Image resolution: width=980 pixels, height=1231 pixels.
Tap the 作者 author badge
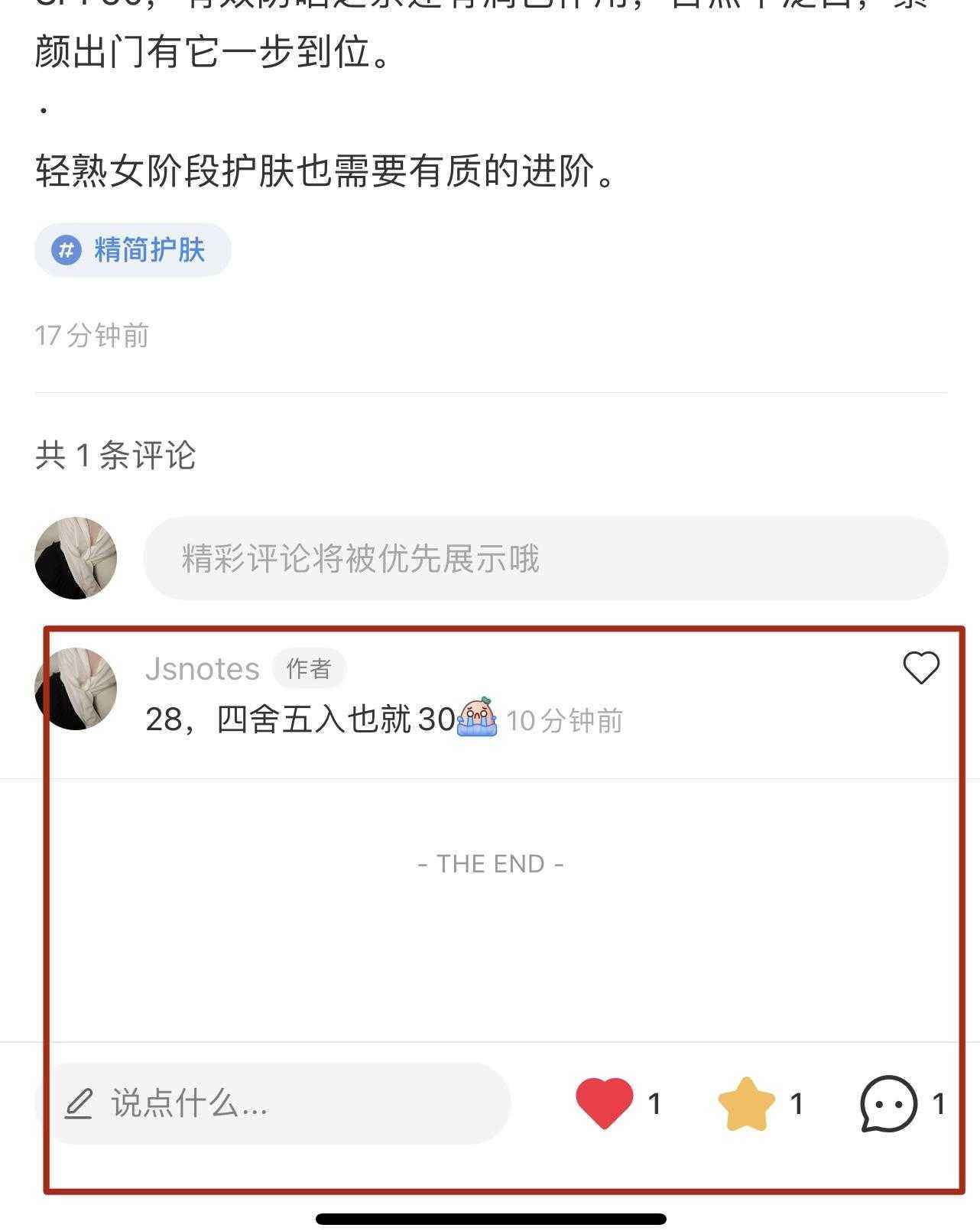pyautogui.click(x=308, y=667)
